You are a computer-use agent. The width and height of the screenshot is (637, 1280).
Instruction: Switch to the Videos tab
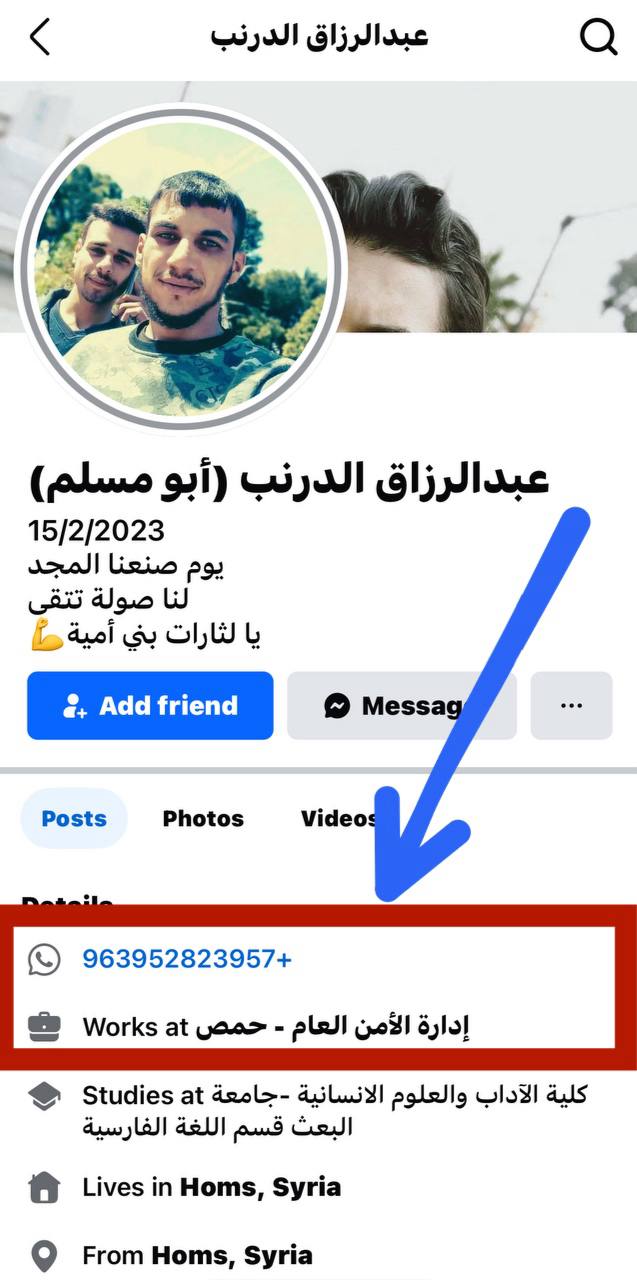pyautogui.click(x=338, y=819)
